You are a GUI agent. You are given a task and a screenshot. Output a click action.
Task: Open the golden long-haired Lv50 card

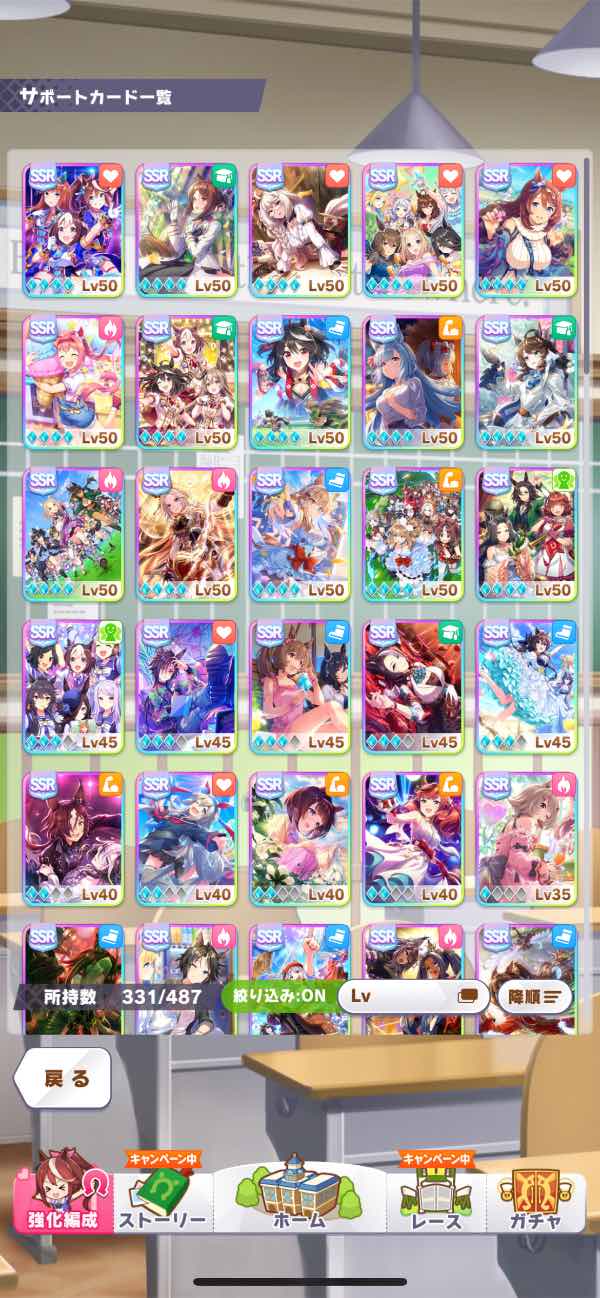(186, 534)
